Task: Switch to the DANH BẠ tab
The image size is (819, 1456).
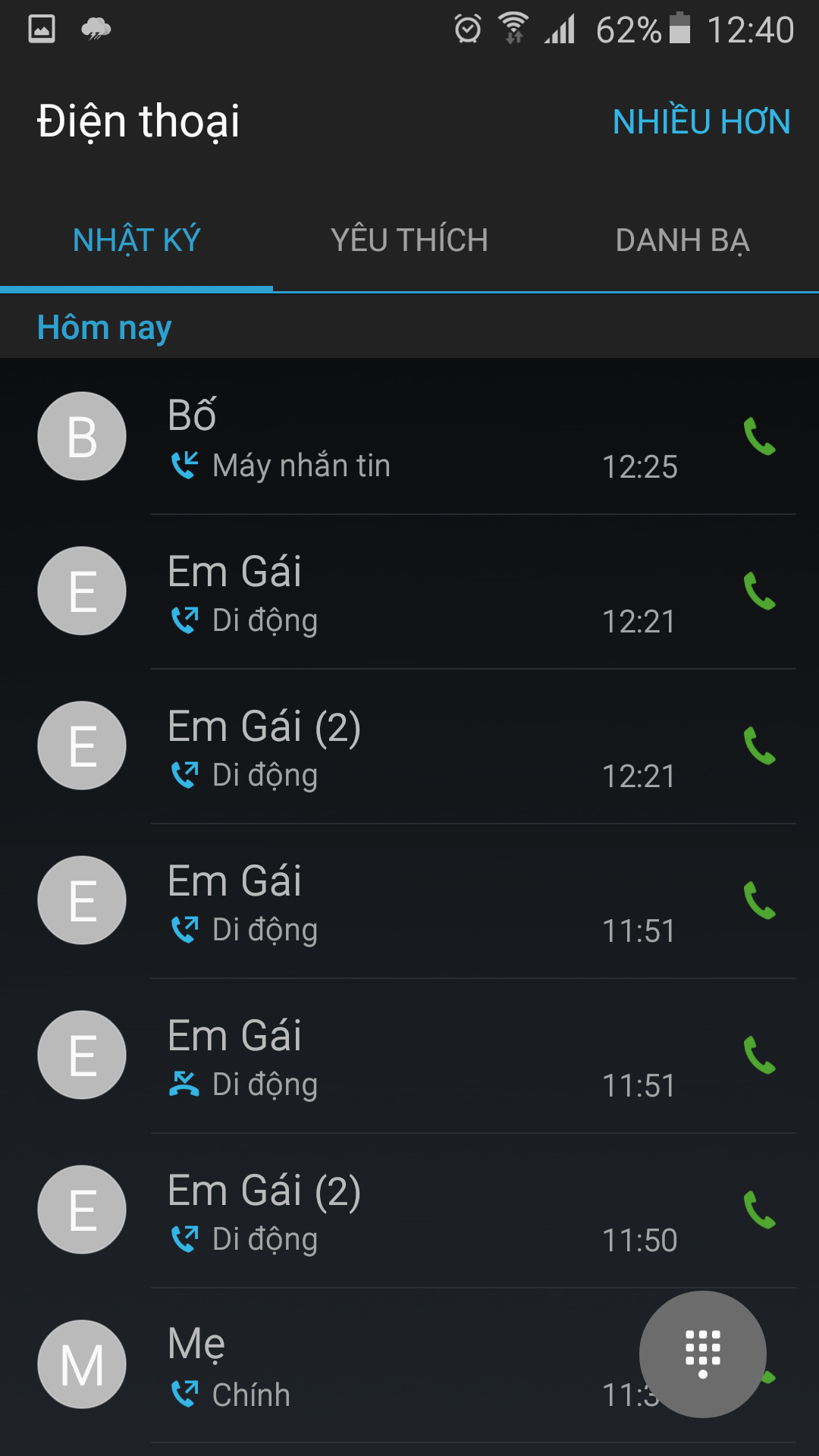Action: tap(682, 240)
